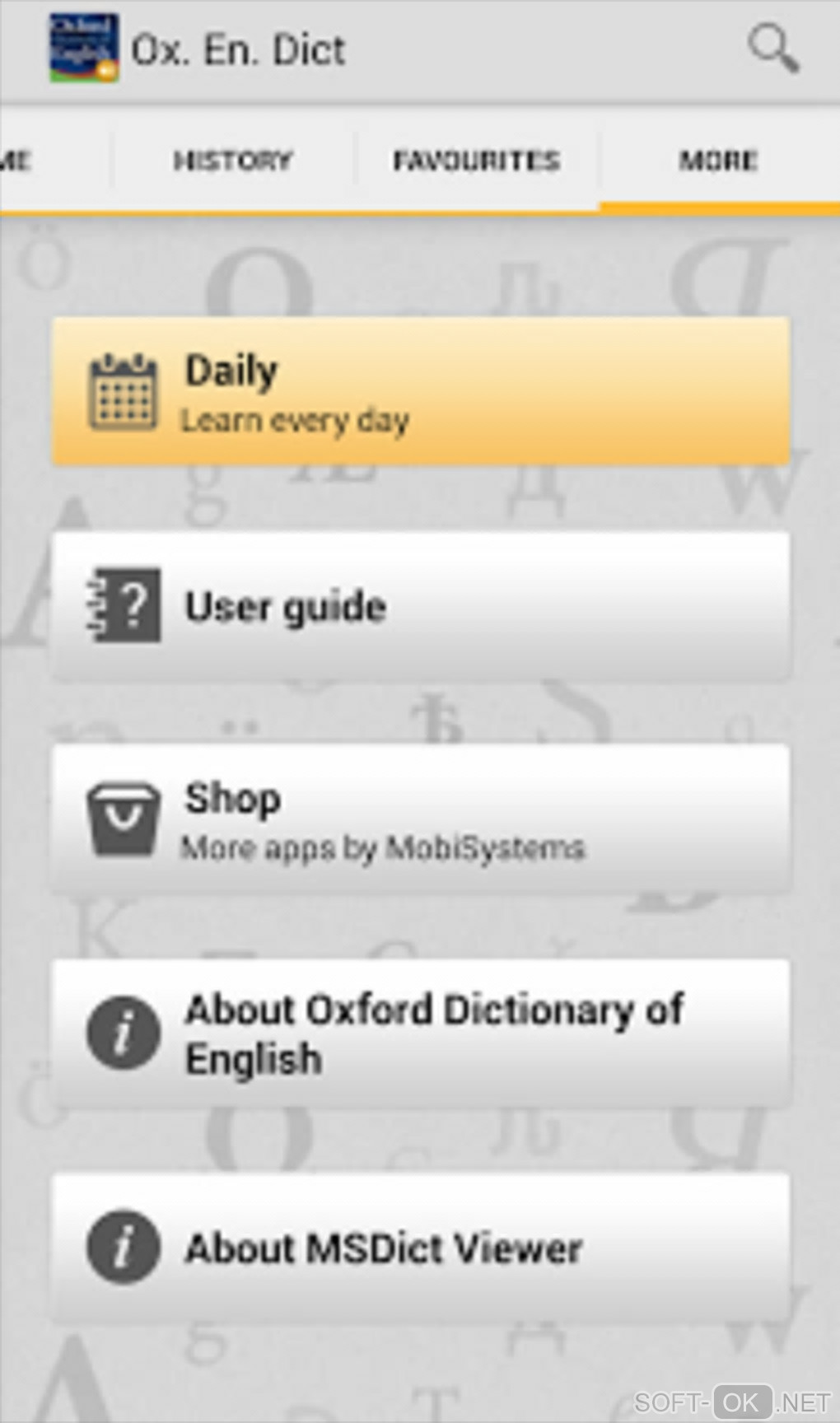Open Shop for more MobiSystems apps
Image resolution: width=840 pixels, height=1423 pixels.
pos(421,819)
